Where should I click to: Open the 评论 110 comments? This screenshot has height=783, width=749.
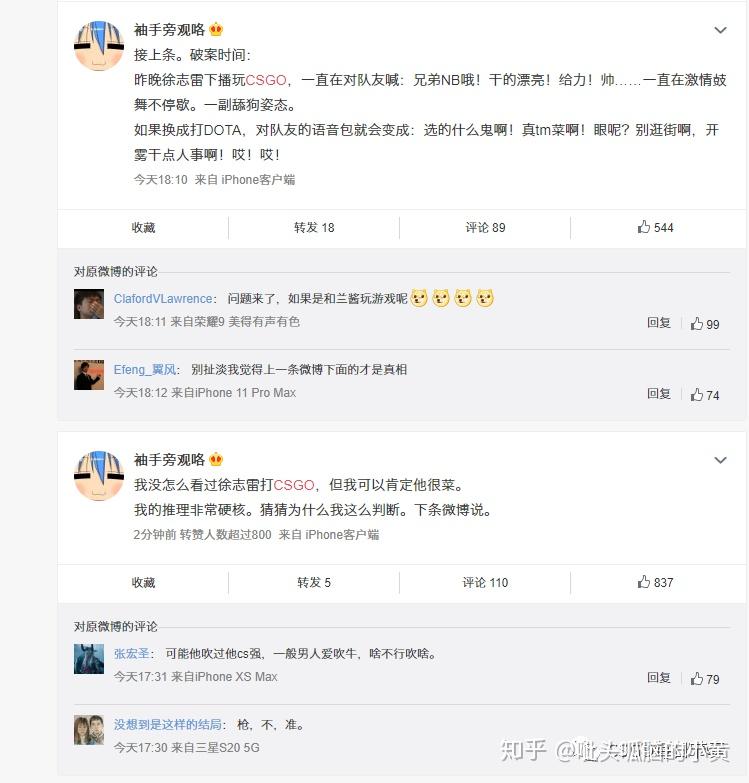(485, 582)
